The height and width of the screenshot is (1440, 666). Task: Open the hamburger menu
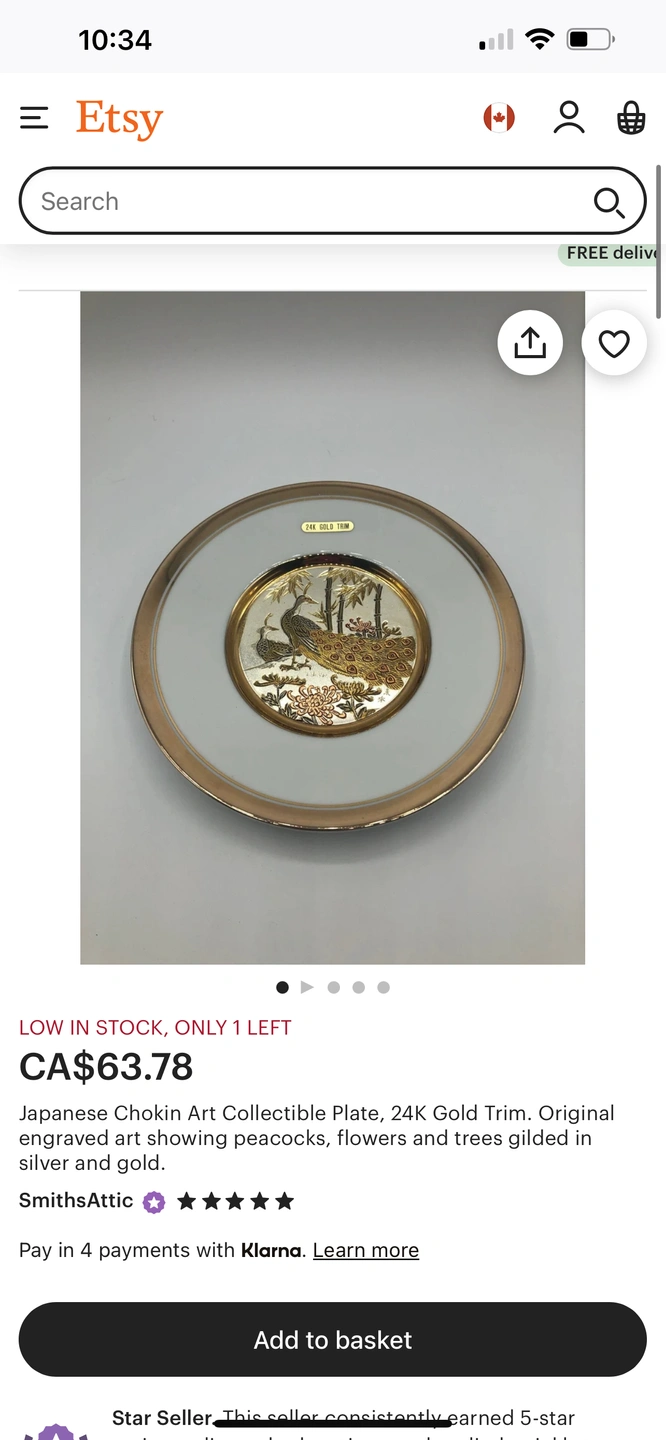click(x=34, y=119)
